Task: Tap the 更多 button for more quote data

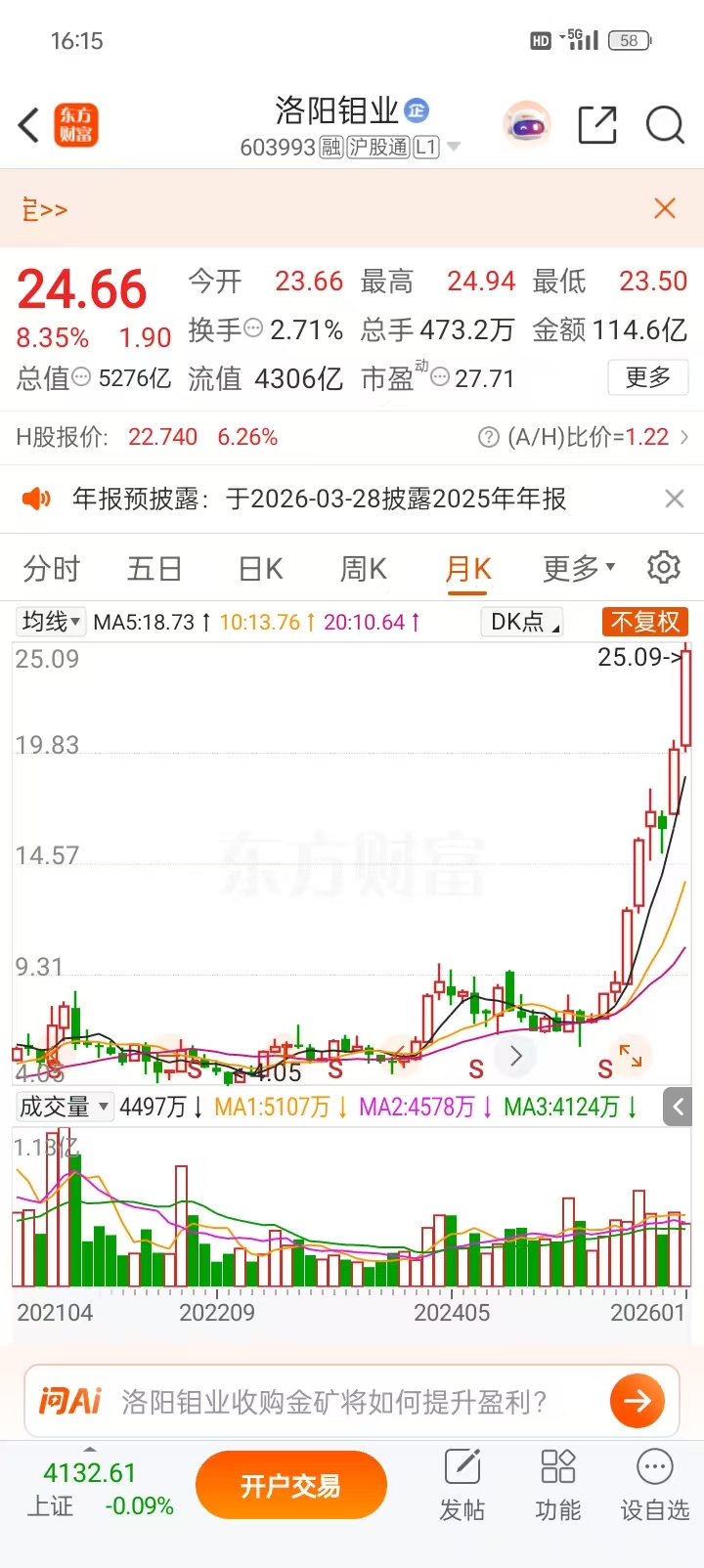Action: click(x=648, y=377)
